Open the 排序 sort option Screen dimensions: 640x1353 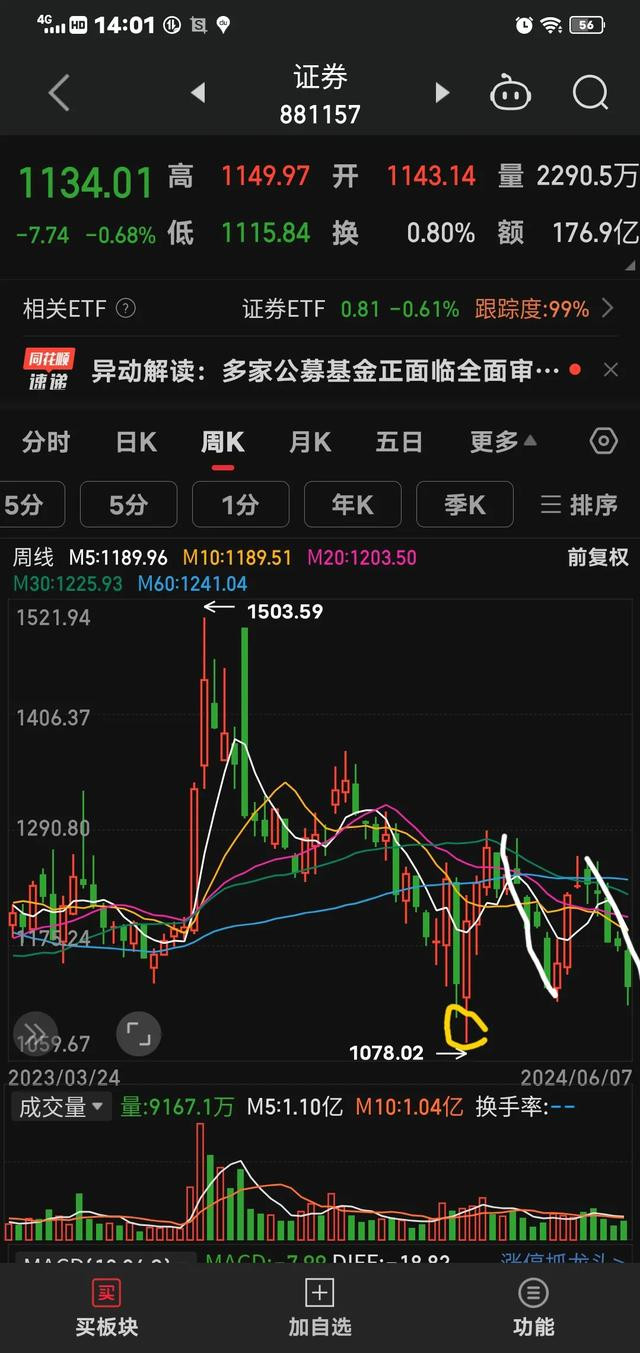tap(580, 505)
